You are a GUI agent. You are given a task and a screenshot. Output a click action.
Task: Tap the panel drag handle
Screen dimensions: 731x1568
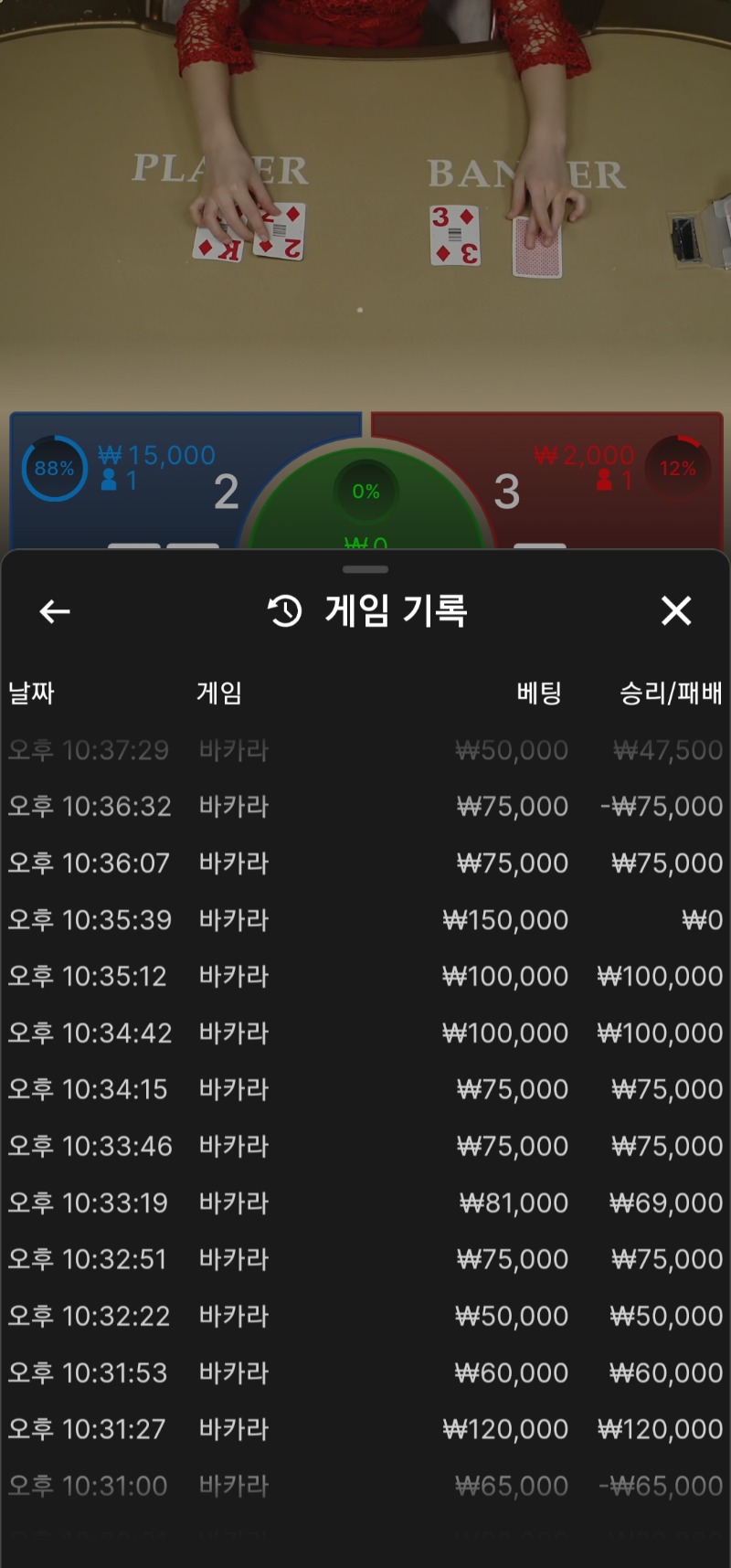pyautogui.click(x=365, y=569)
